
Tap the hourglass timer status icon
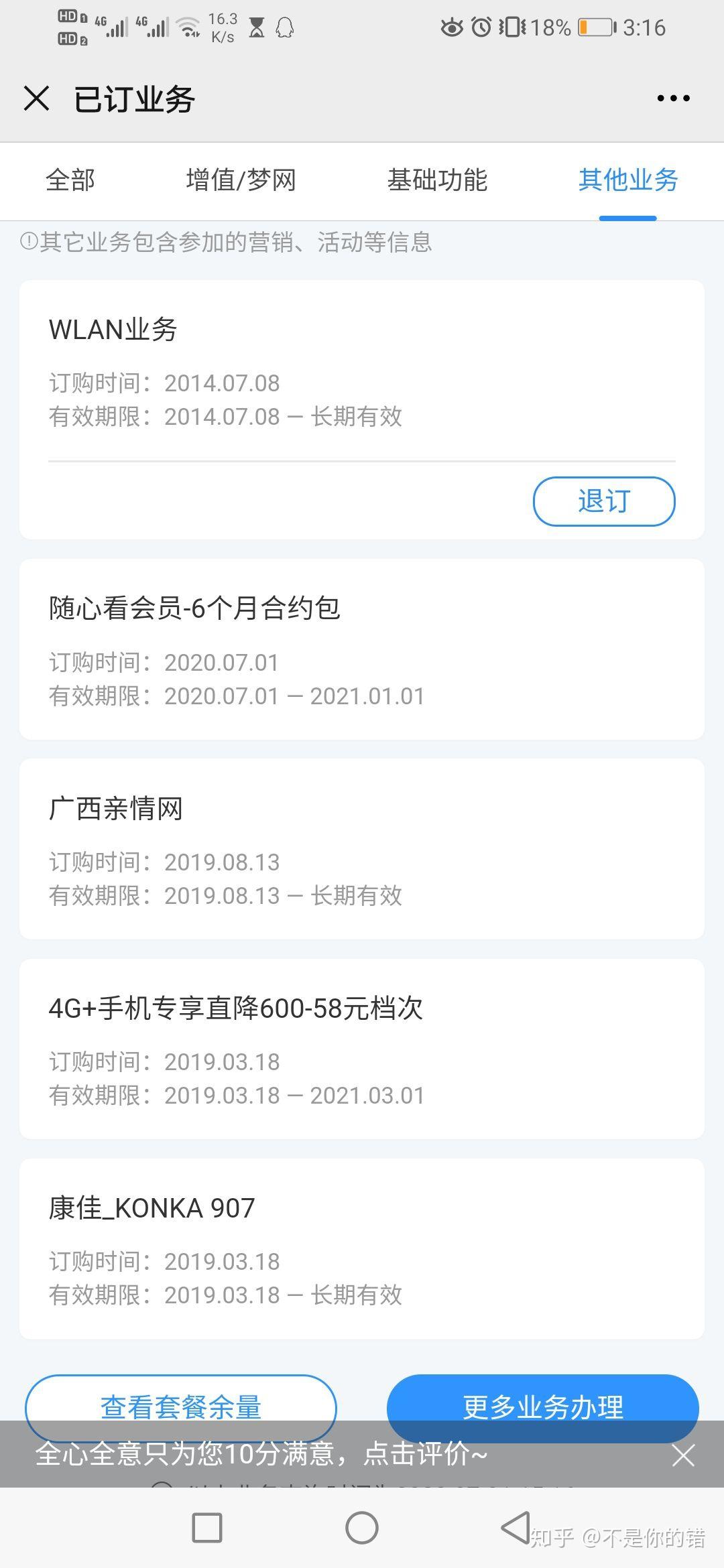coord(256,28)
